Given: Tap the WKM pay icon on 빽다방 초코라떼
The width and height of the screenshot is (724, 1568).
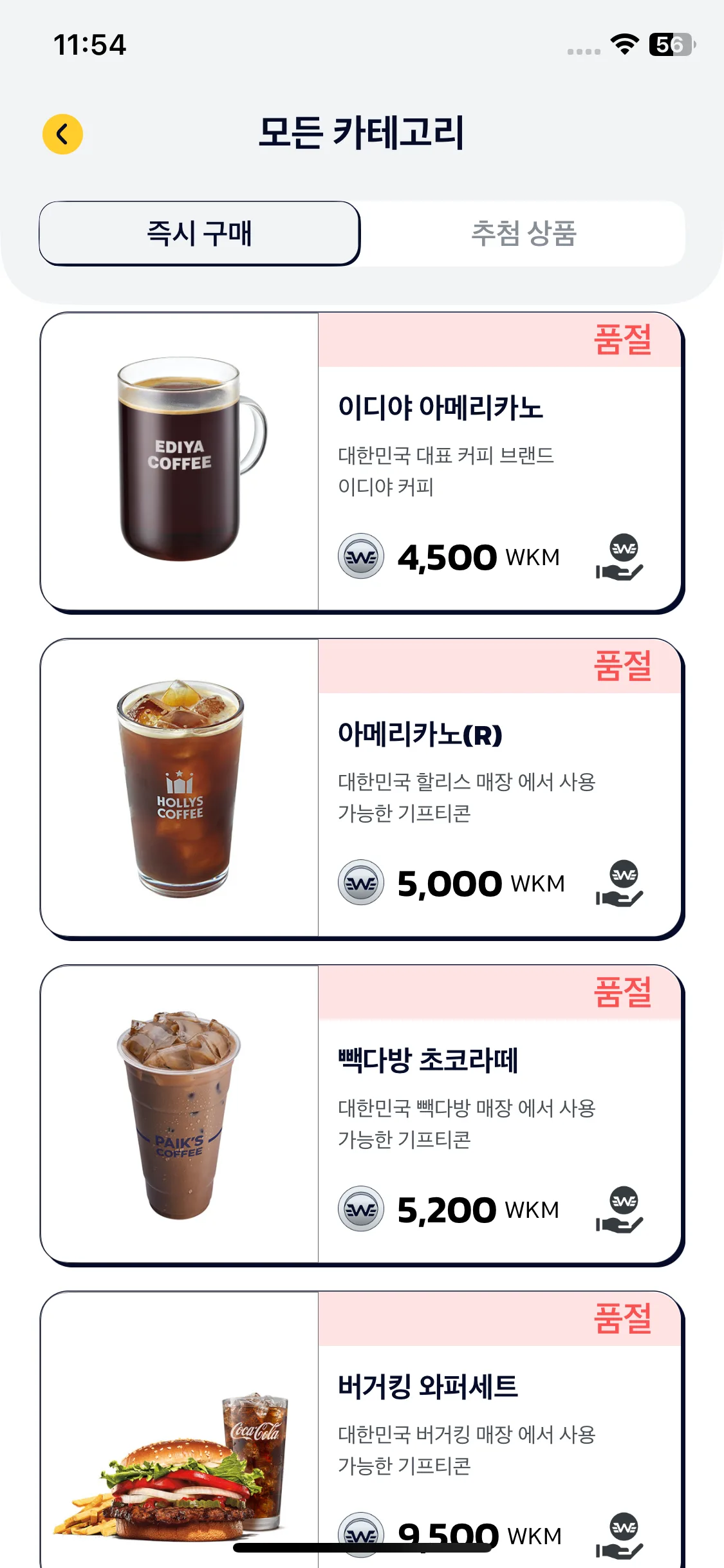Looking at the screenshot, I should [x=619, y=1210].
